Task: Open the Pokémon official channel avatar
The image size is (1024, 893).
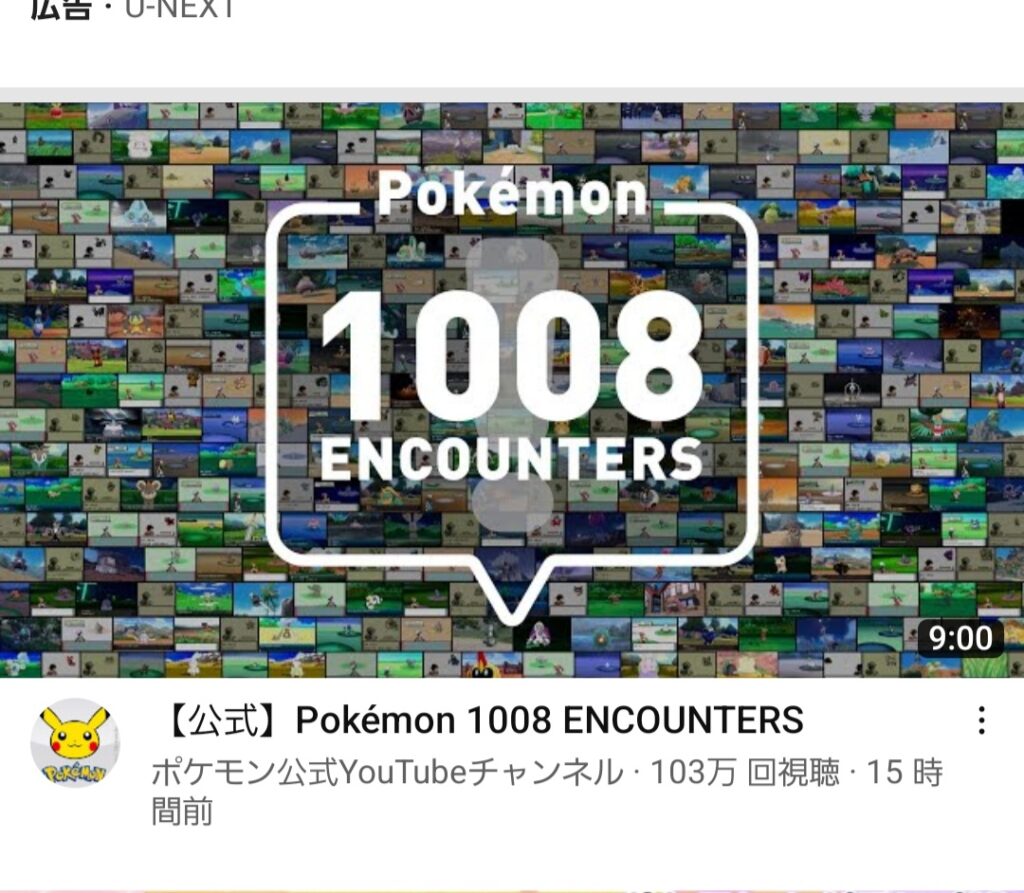Action: click(76, 744)
